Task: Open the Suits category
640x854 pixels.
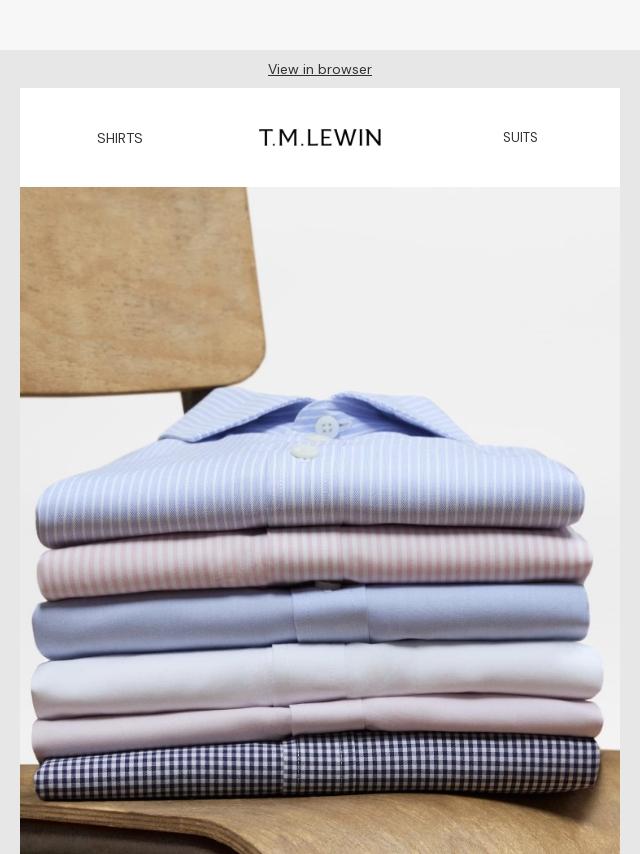Action: point(520,137)
